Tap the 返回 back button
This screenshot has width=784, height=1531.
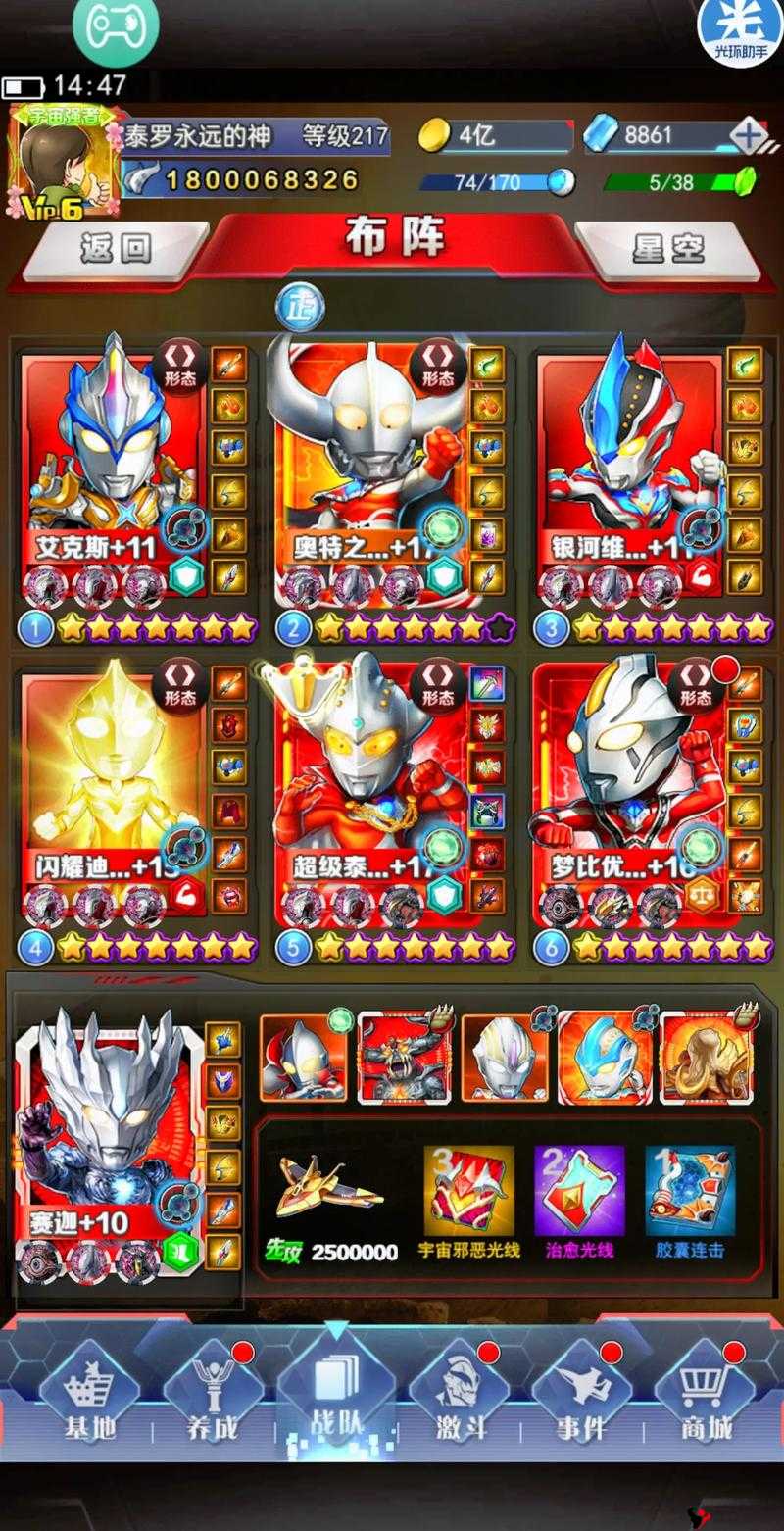[x=115, y=248]
